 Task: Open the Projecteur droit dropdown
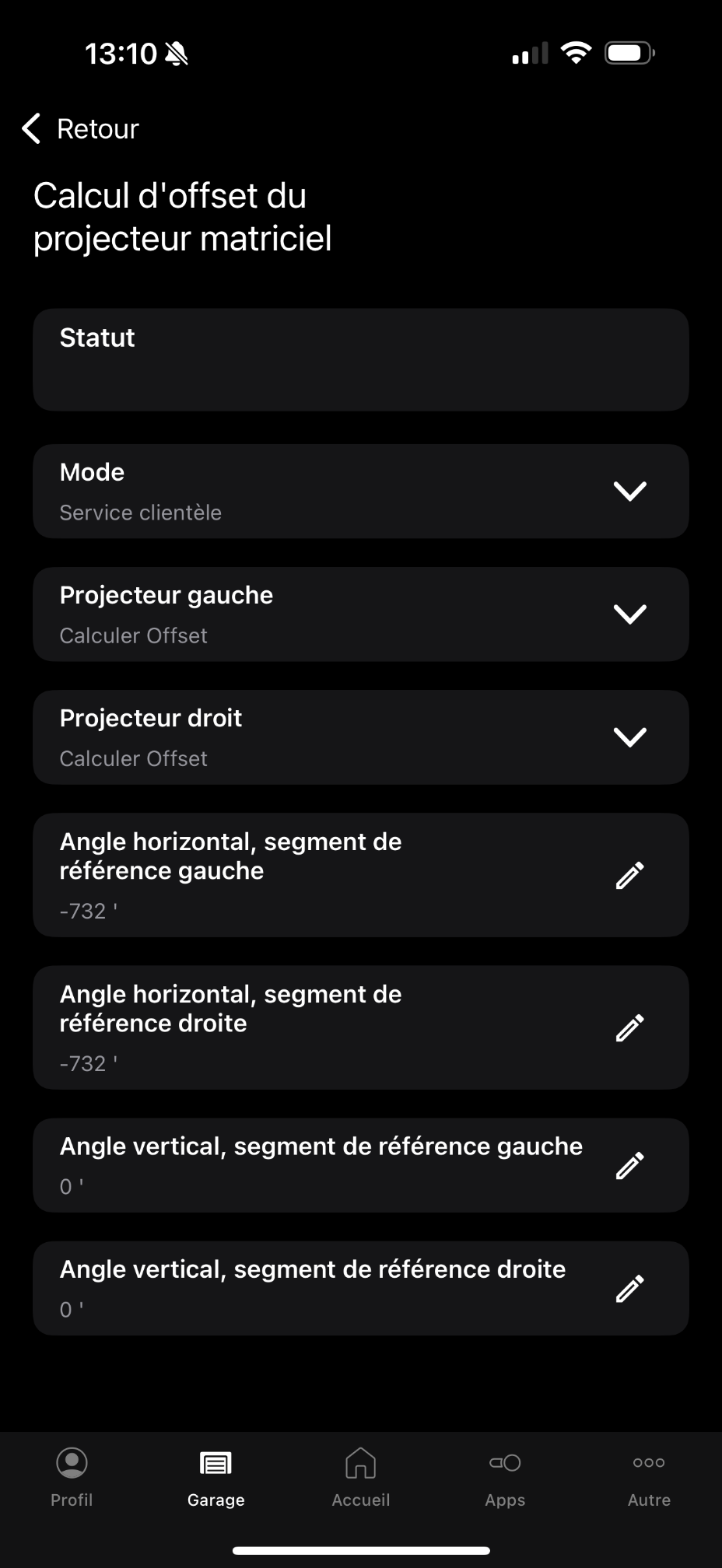coord(629,737)
